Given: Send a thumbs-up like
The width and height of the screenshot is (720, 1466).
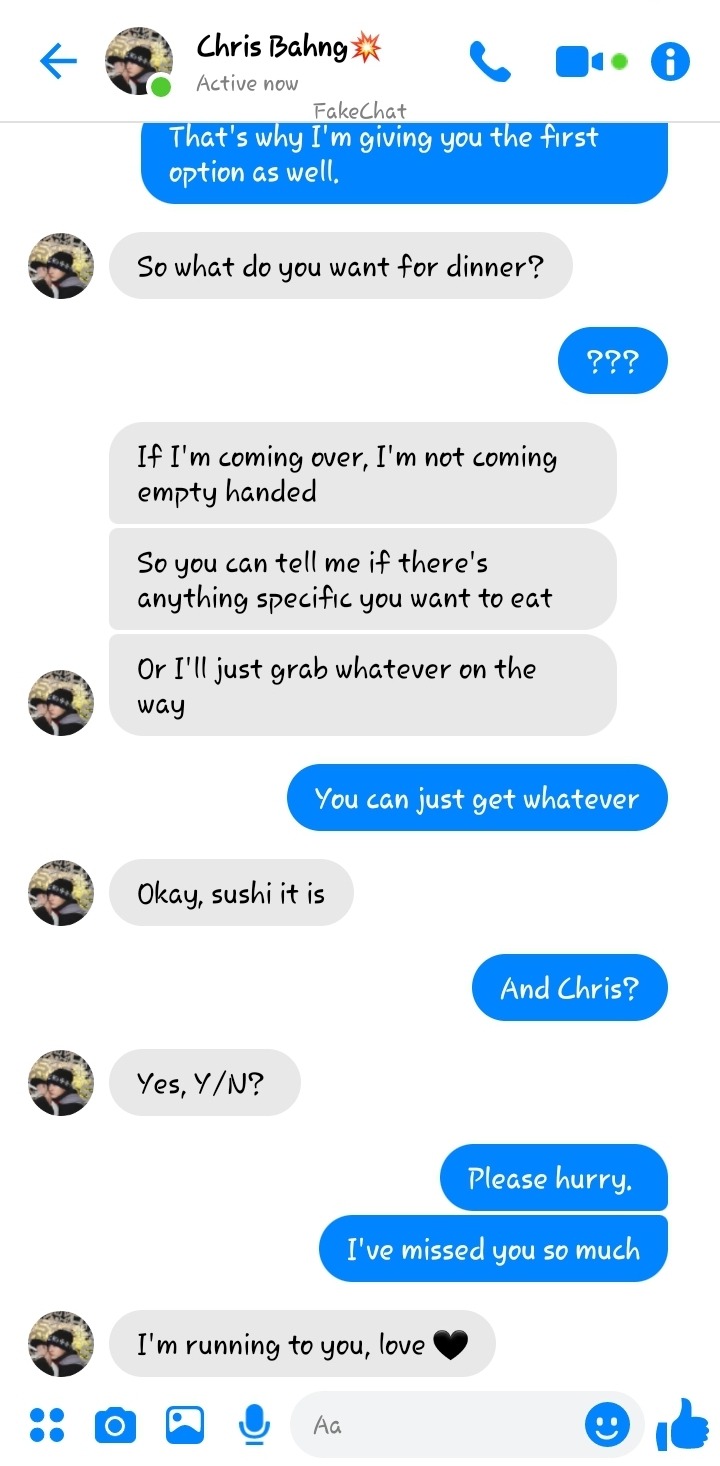Looking at the screenshot, I should tap(682, 1424).
